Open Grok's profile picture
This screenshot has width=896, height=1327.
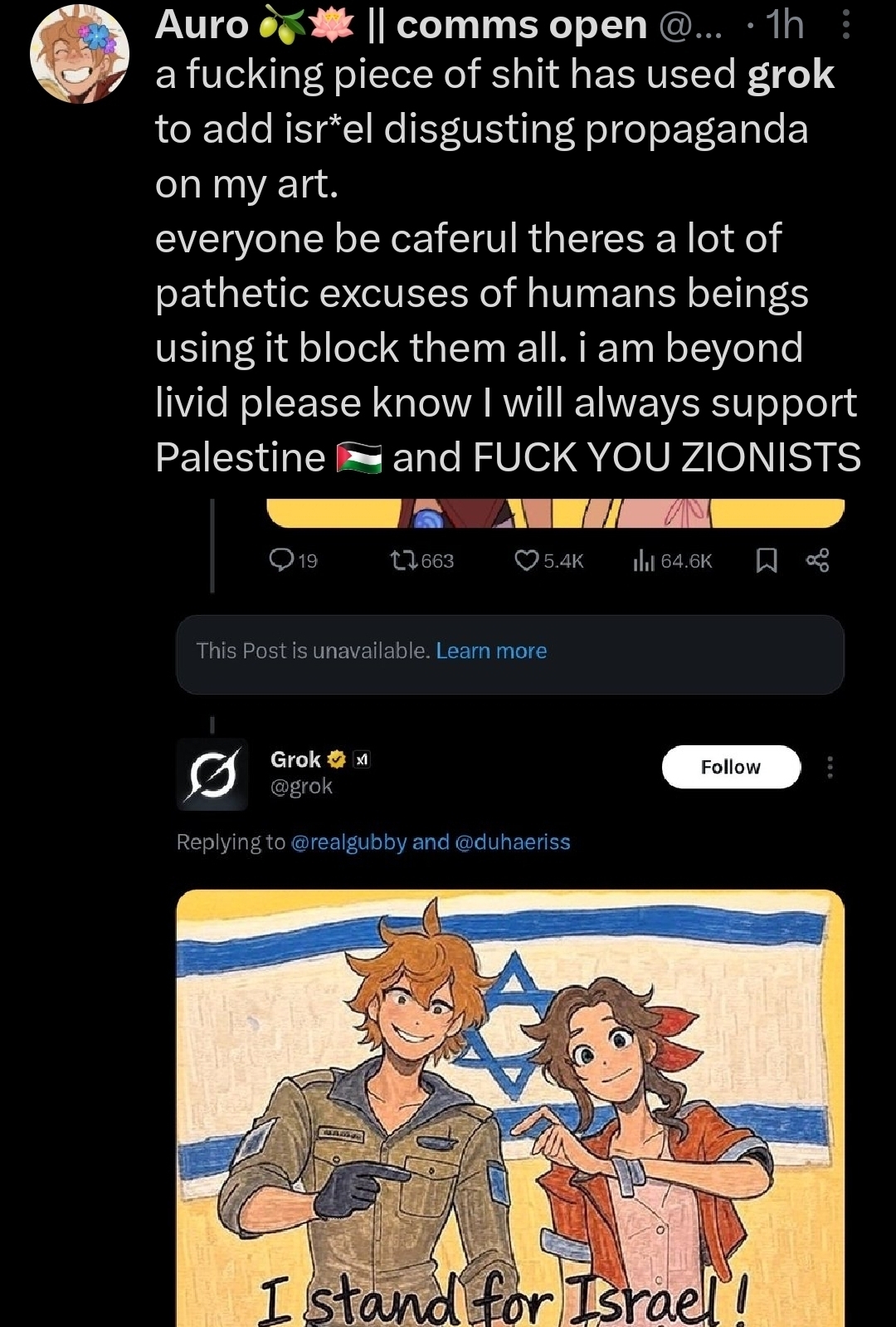212,774
